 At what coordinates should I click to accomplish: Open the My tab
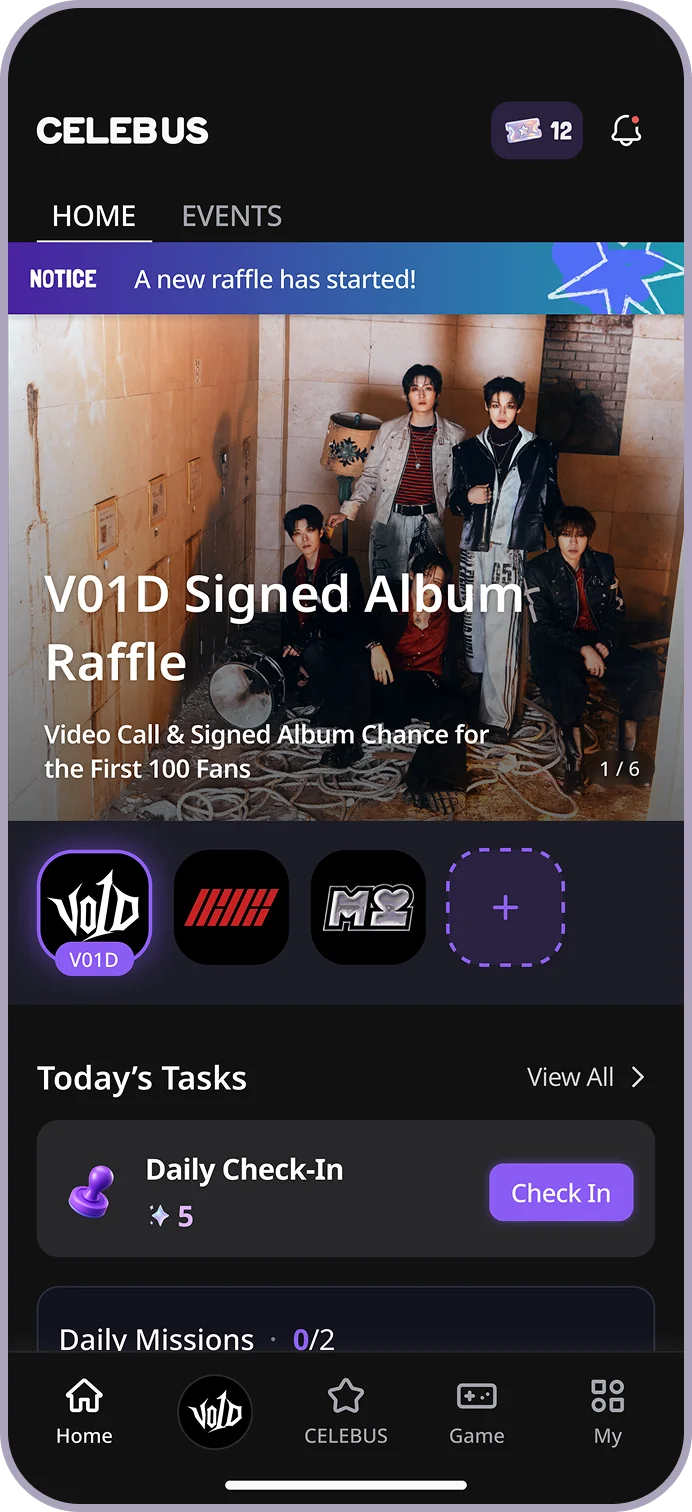(x=608, y=1412)
